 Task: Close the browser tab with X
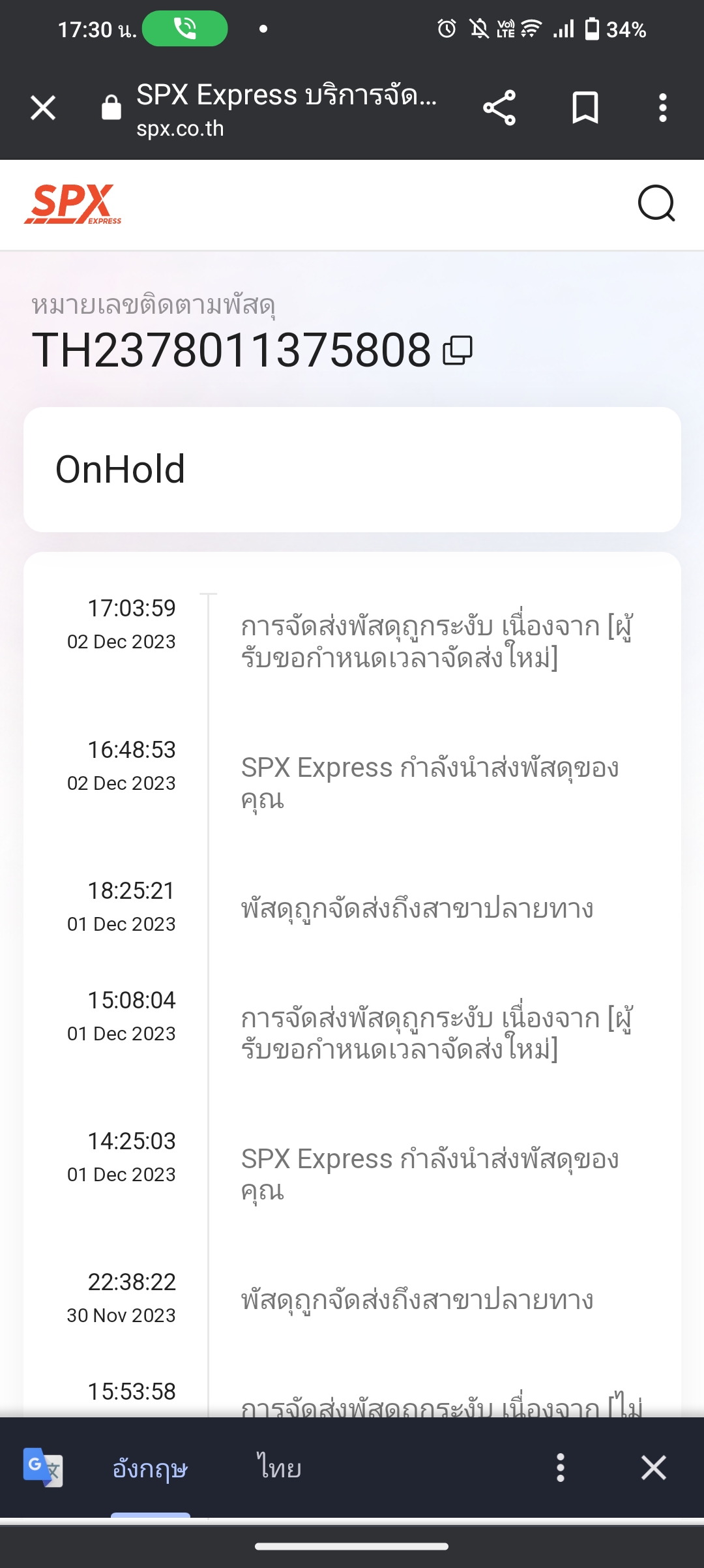[43, 108]
